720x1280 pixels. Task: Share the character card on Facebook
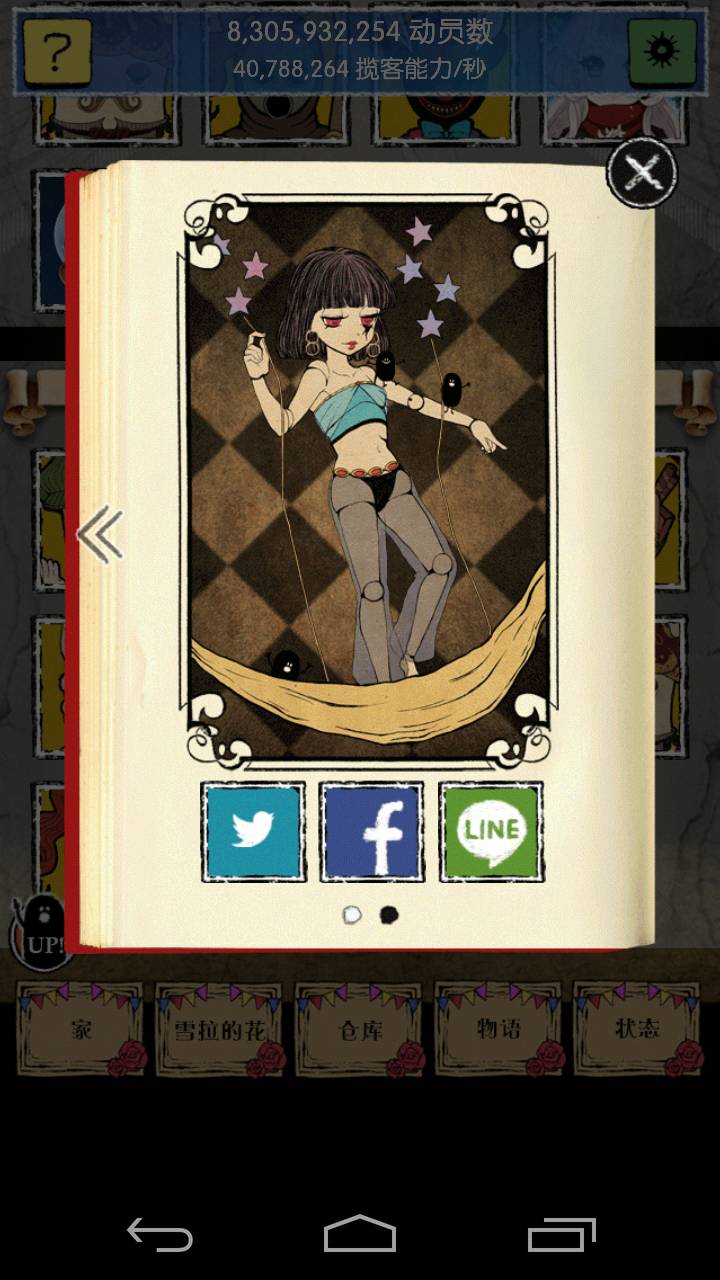(372, 831)
